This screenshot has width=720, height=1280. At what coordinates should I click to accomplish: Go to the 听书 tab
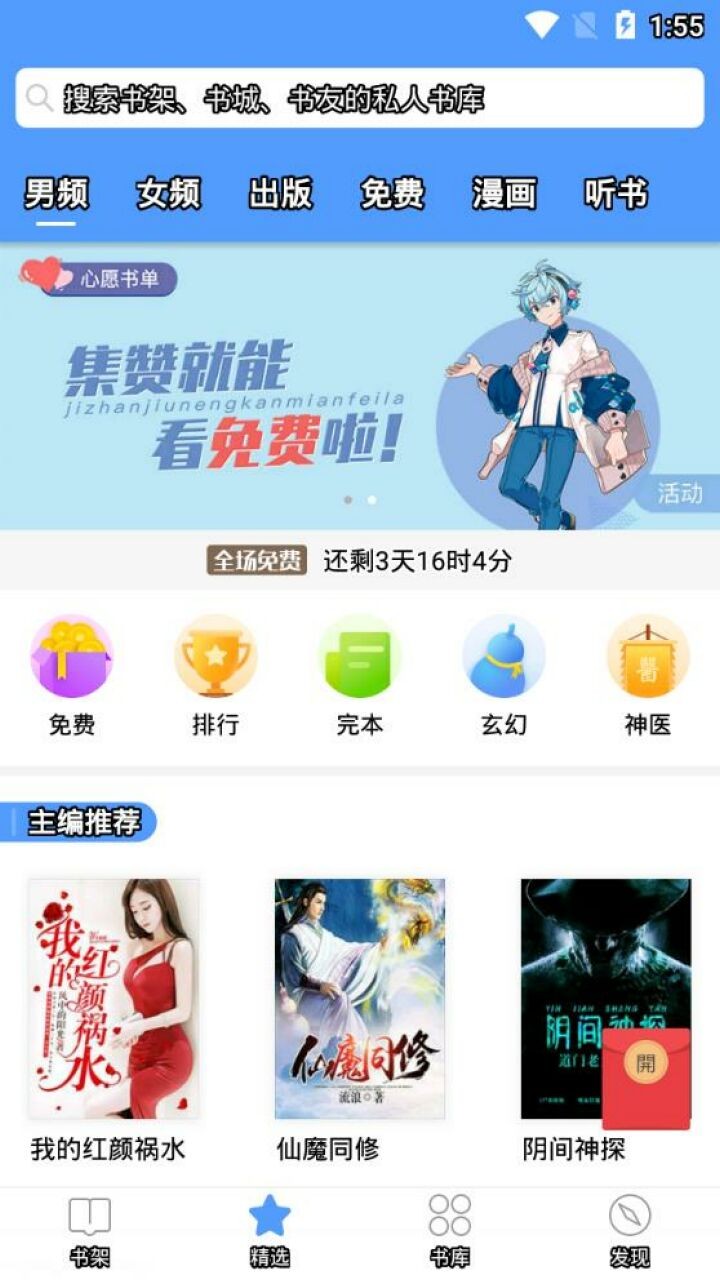click(x=616, y=193)
